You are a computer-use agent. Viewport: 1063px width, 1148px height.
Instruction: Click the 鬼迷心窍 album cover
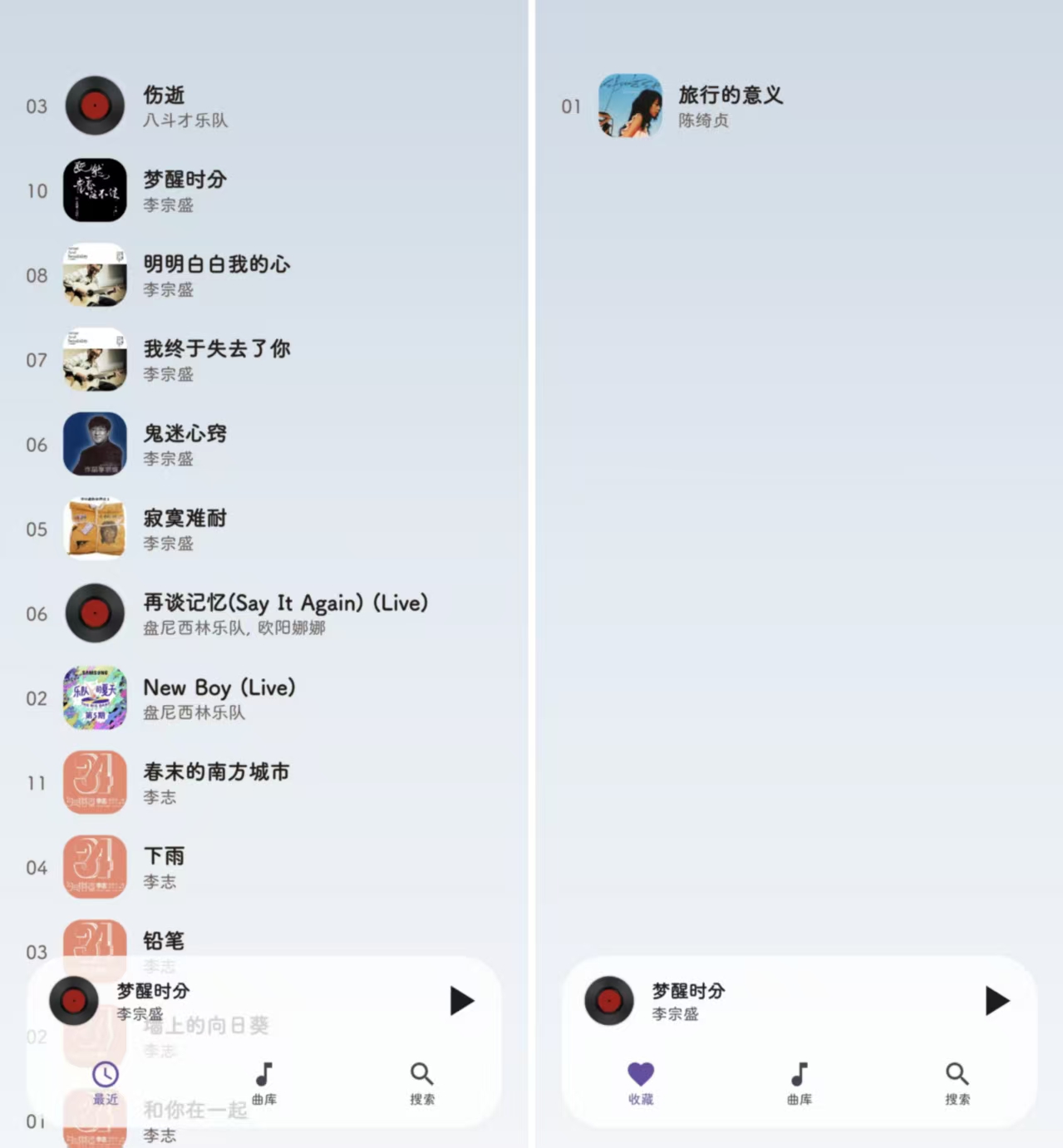click(x=95, y=445)
